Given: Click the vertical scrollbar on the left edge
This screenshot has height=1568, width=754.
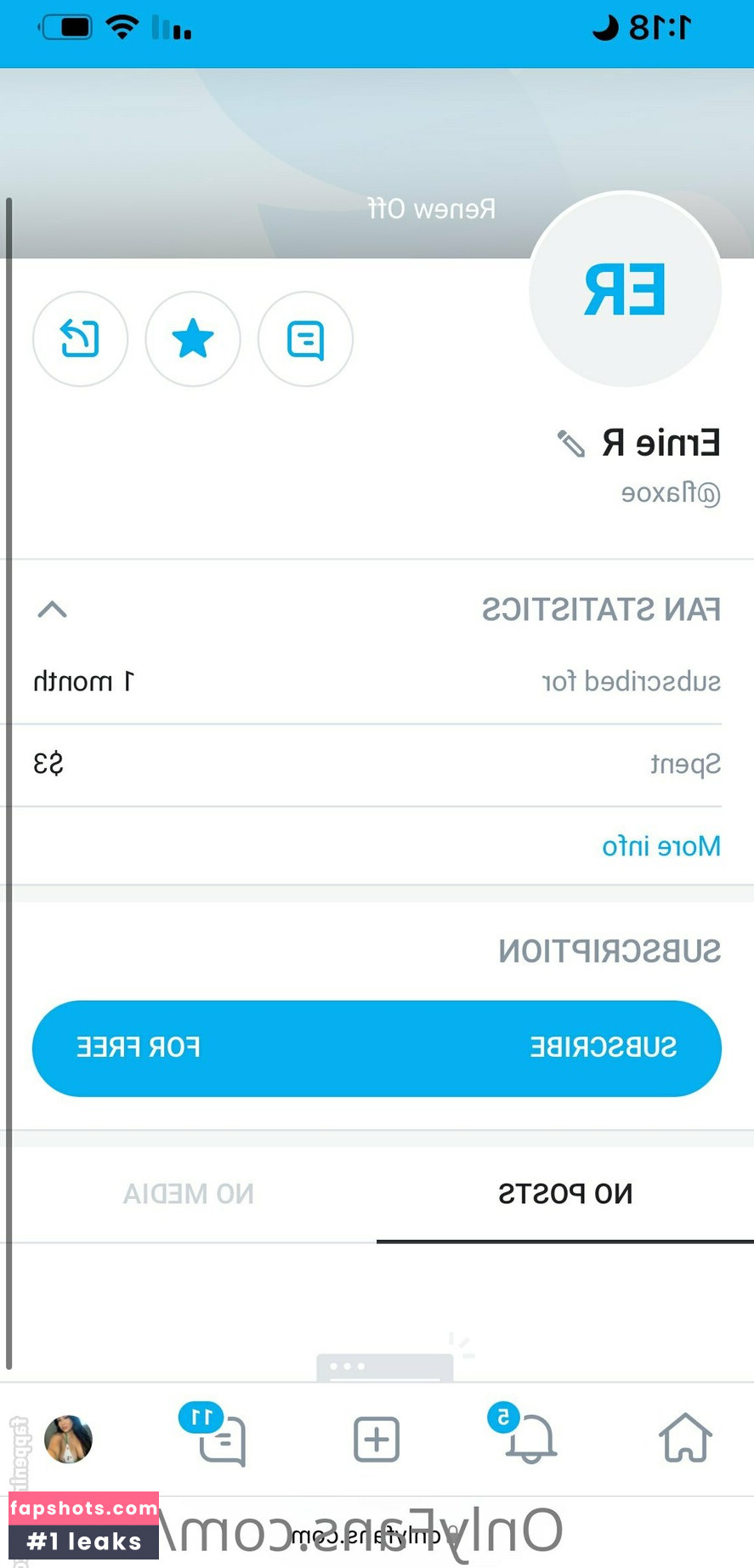Looking at the screenshot, I should [x=7, y=765].
